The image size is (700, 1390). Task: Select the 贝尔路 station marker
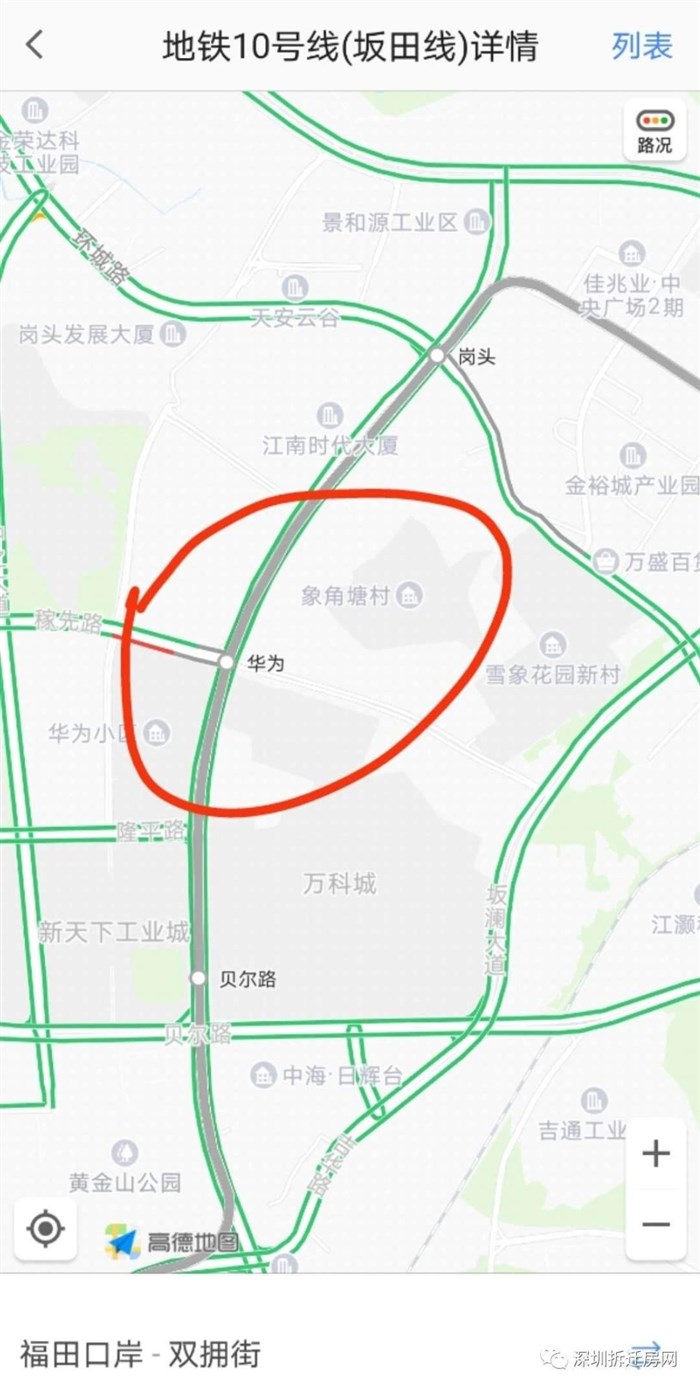tap(199, 978)
